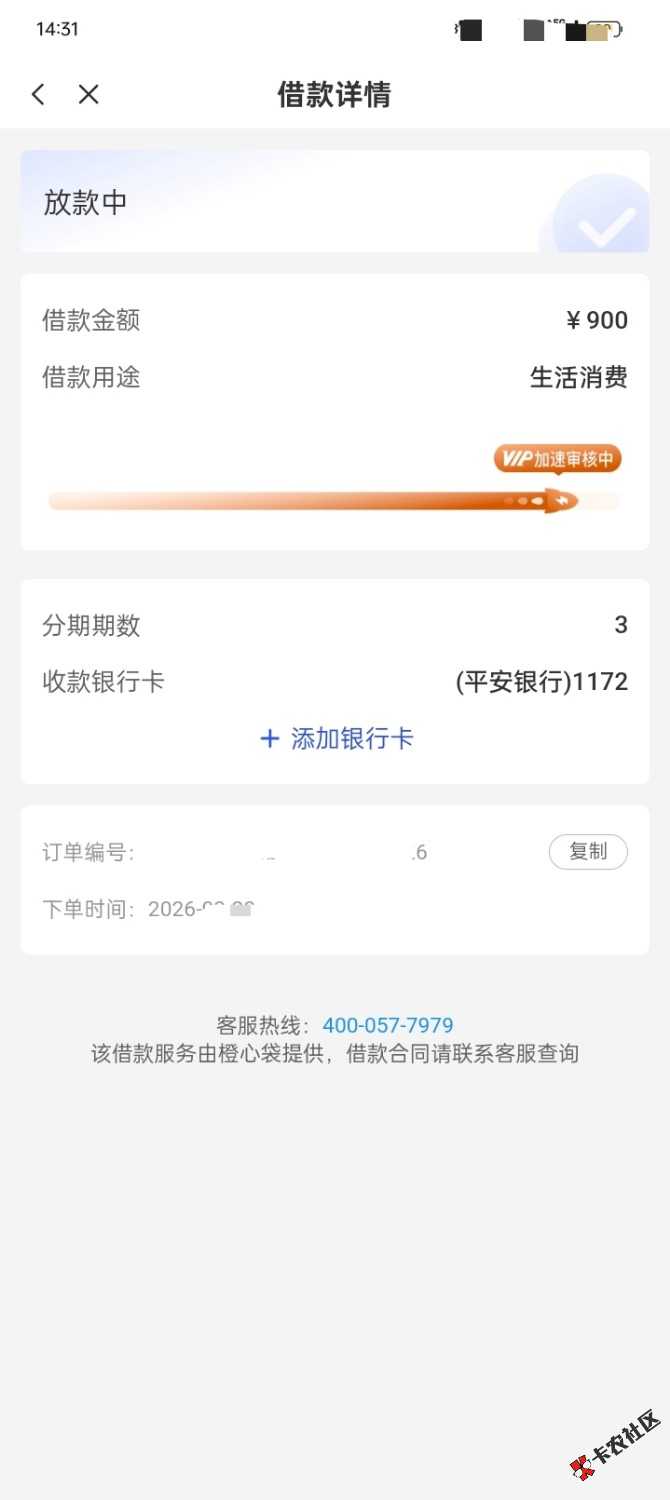This screenshot has height=1500, width=670.
Task: Call customer hotline 400-057-7979
Action: pos(387,1025)
